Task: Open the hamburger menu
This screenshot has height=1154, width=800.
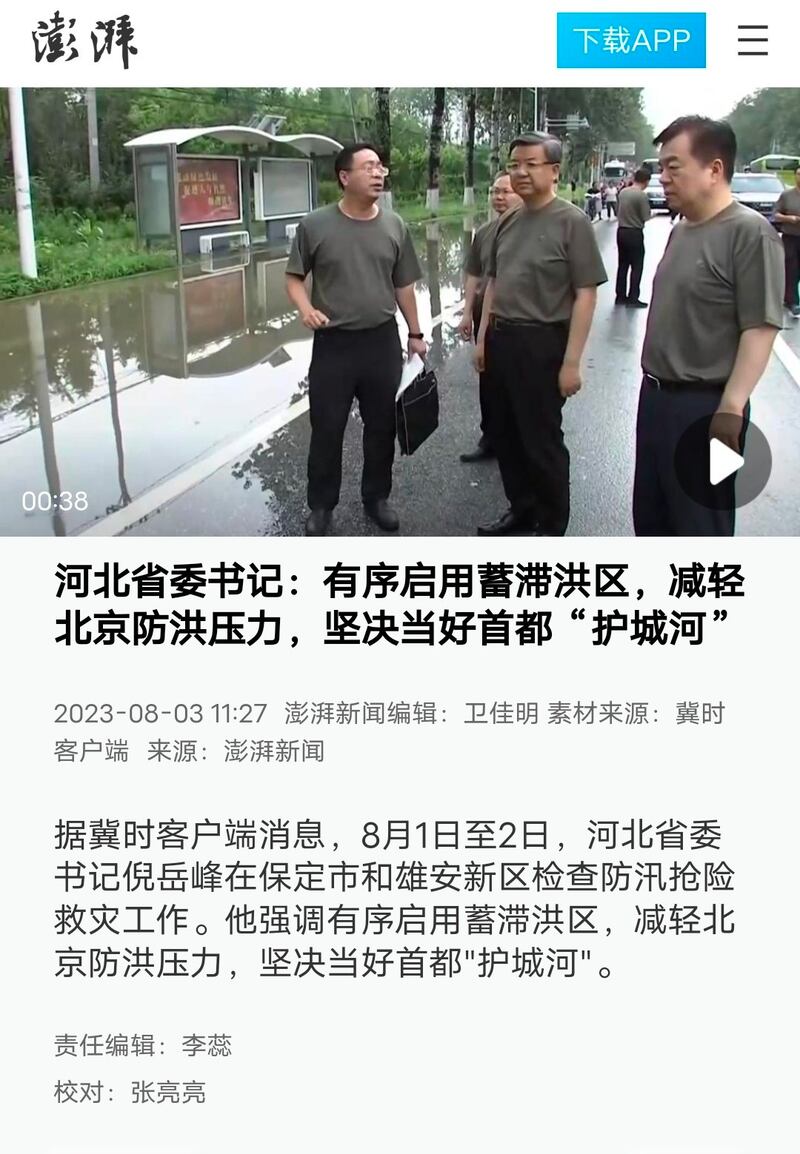Action: click(752, 41)
